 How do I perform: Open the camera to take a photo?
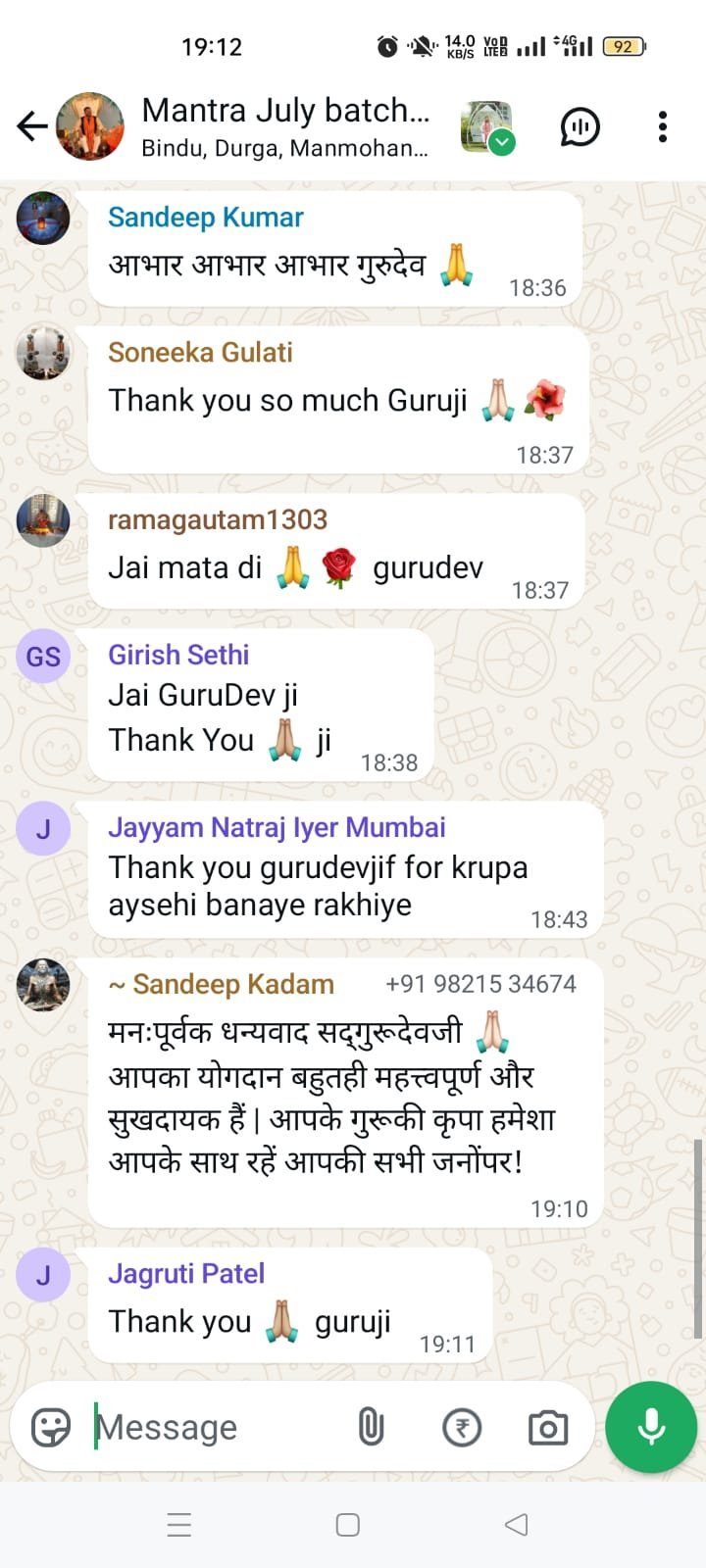coord(548,1427)
